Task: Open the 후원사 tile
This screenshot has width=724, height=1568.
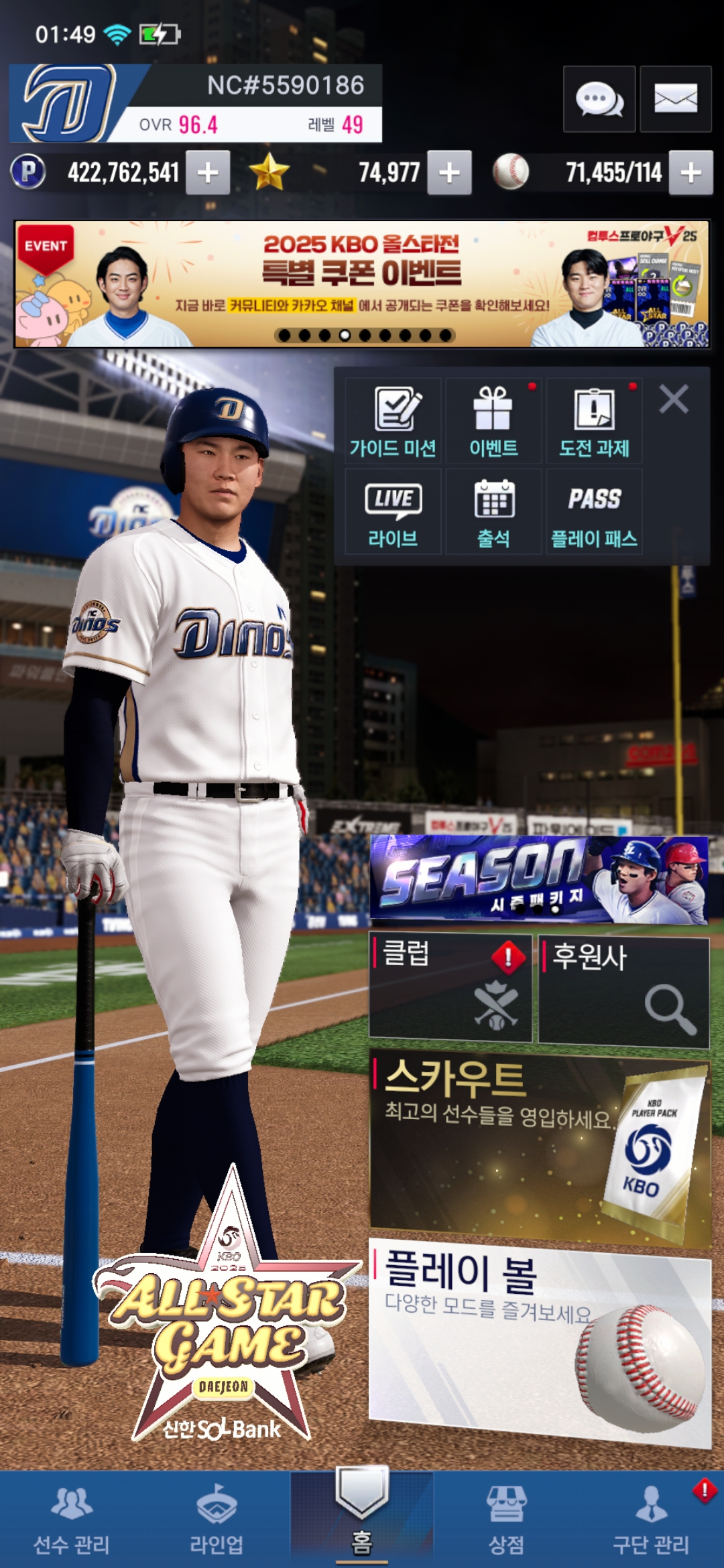Action: coord(623,990)
